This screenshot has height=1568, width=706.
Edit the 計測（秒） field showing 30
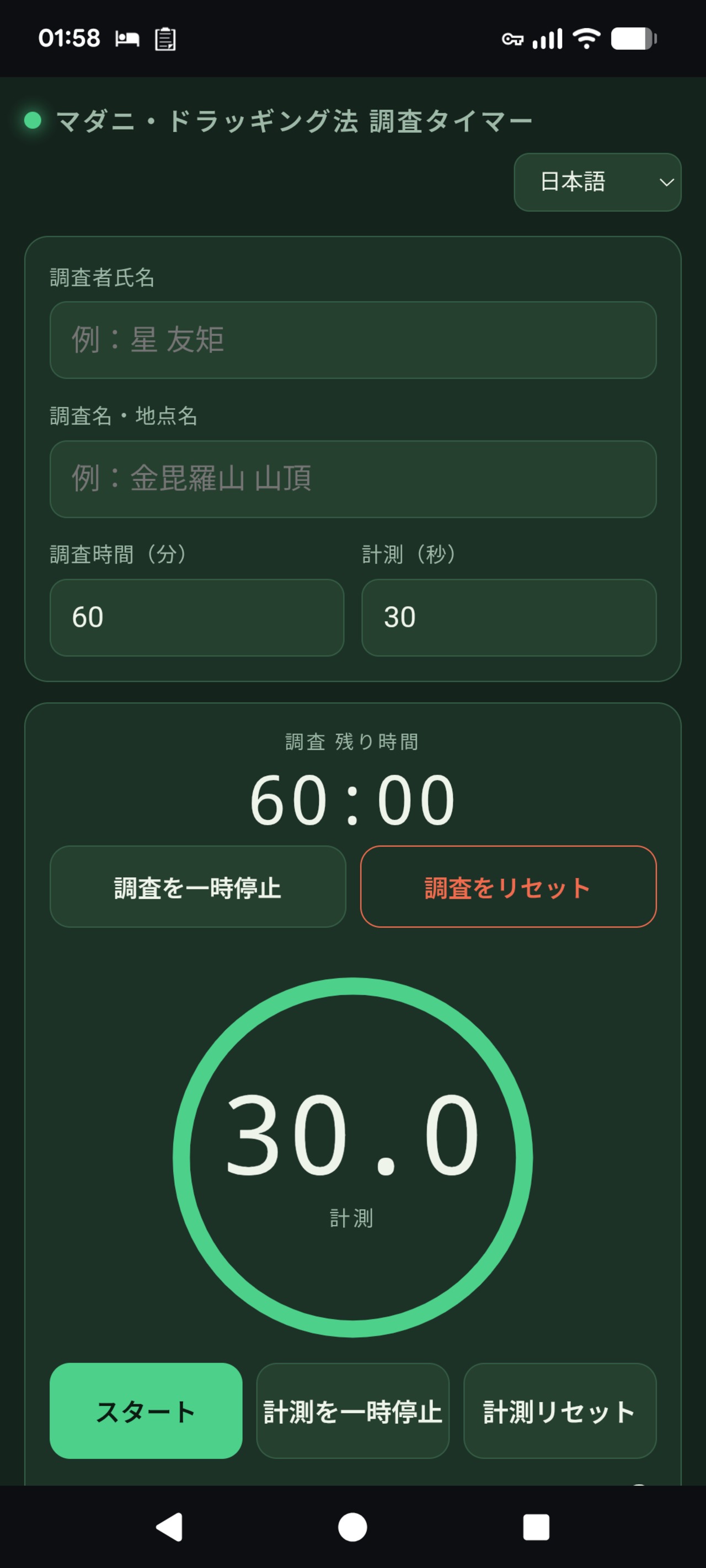[509, 617]
